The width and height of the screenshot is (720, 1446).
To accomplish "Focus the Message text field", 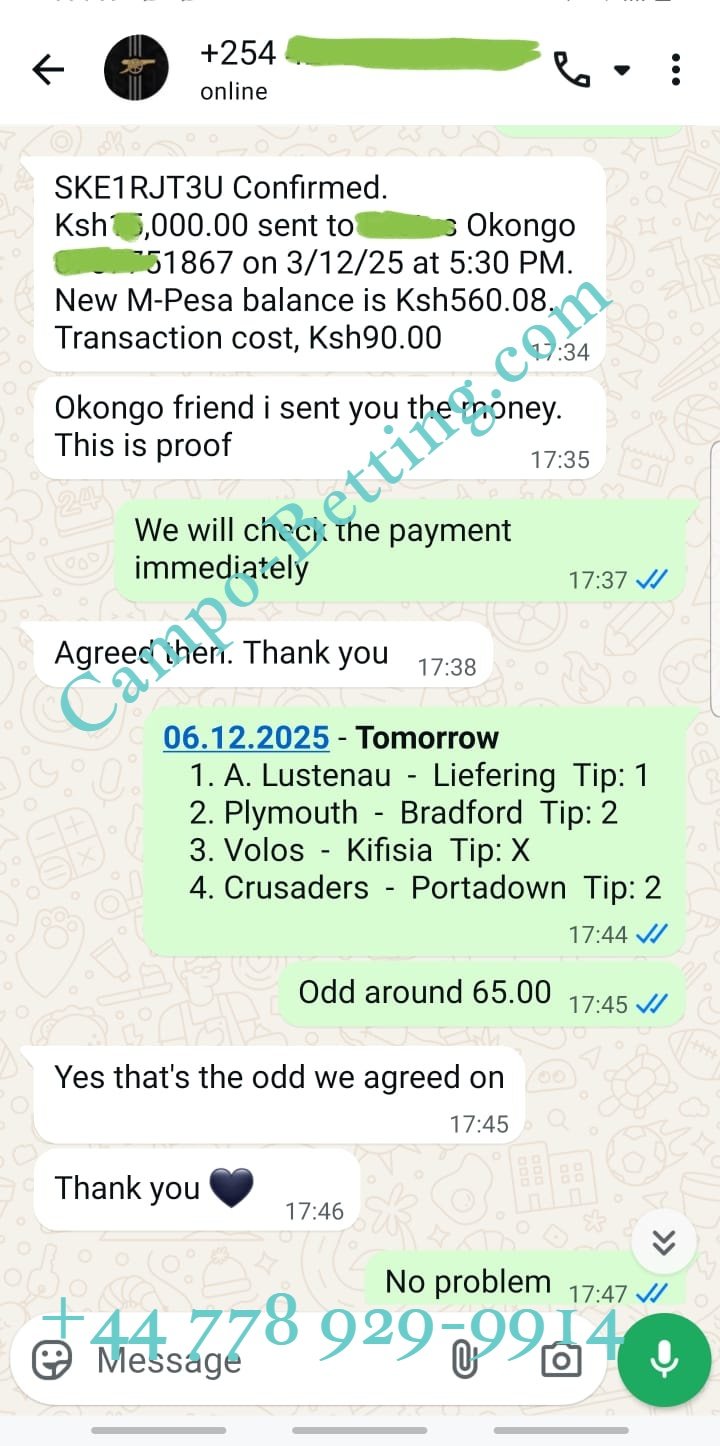I will click(250, 1360).
